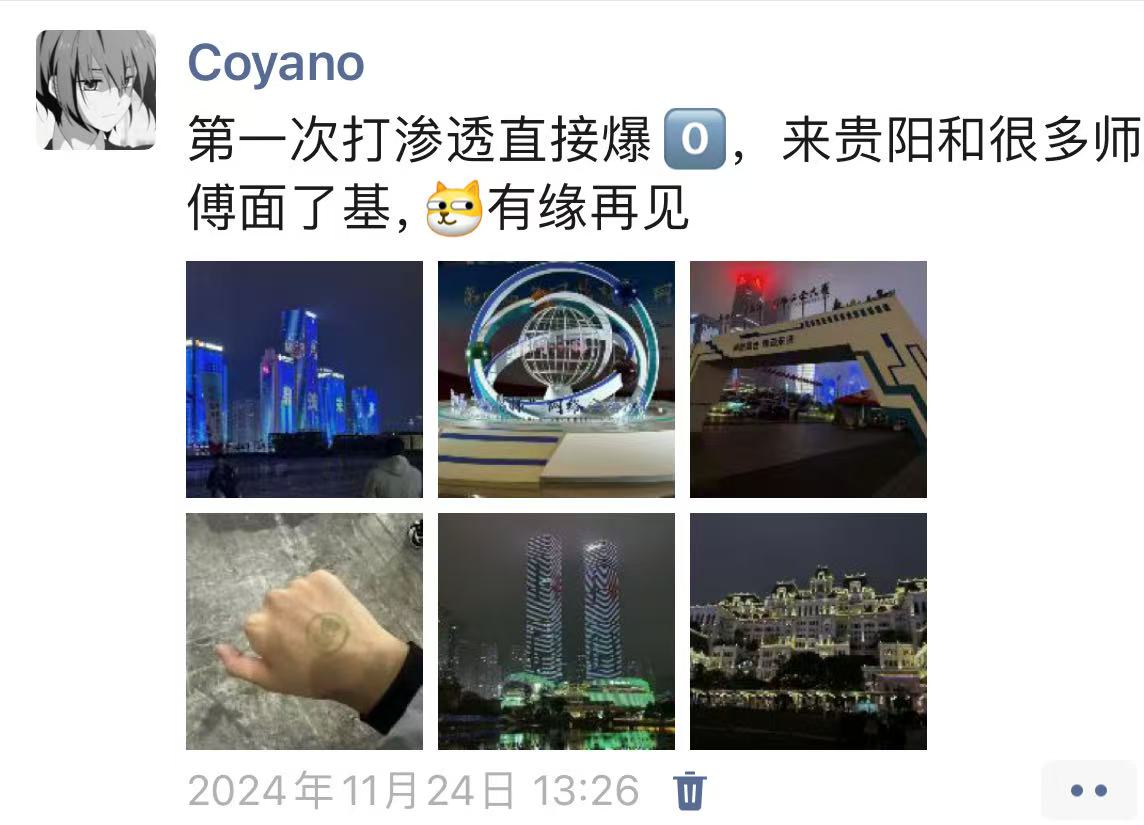View the twin towers night photo
This screenshot has width=1144, height=825.
(x=556, y=631)
